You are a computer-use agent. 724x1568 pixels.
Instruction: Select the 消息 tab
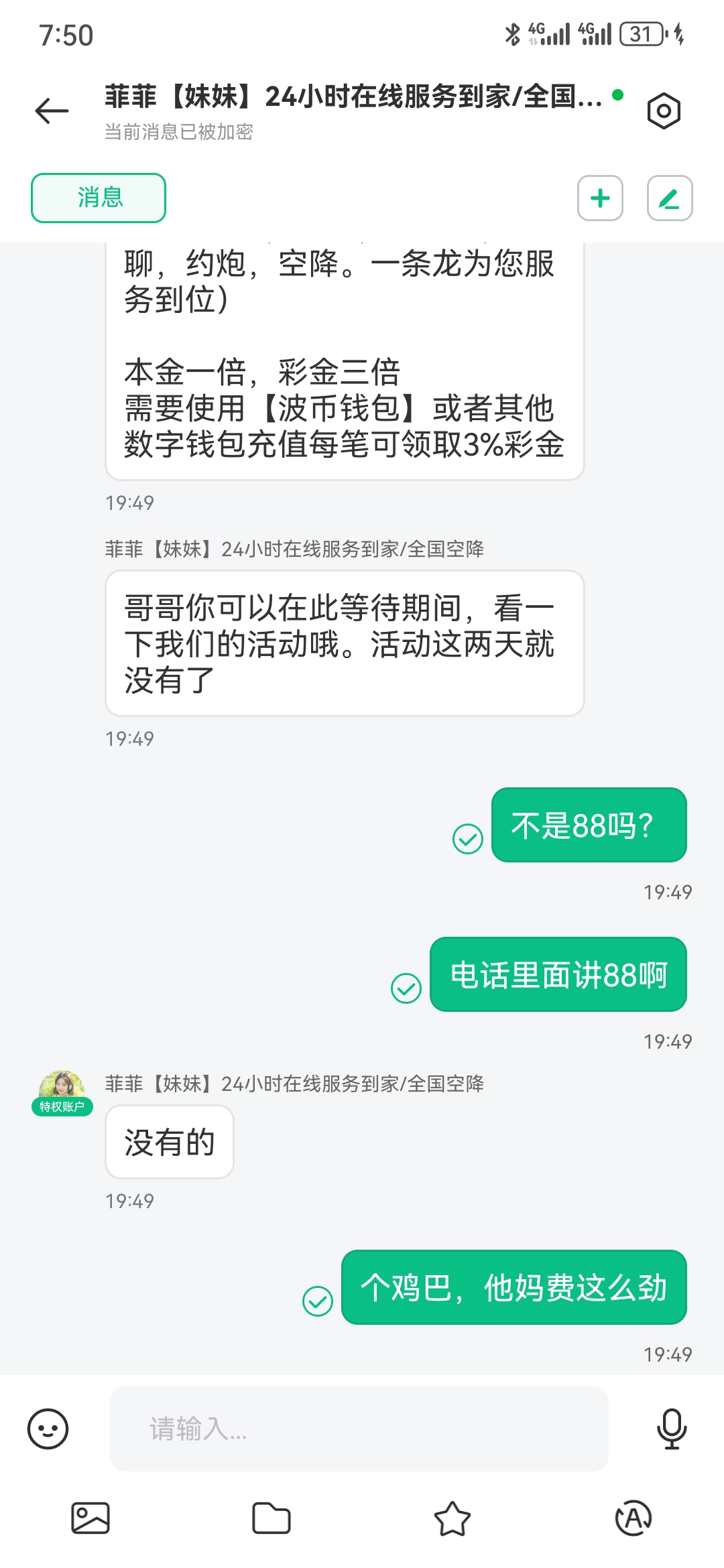point(99,198)
